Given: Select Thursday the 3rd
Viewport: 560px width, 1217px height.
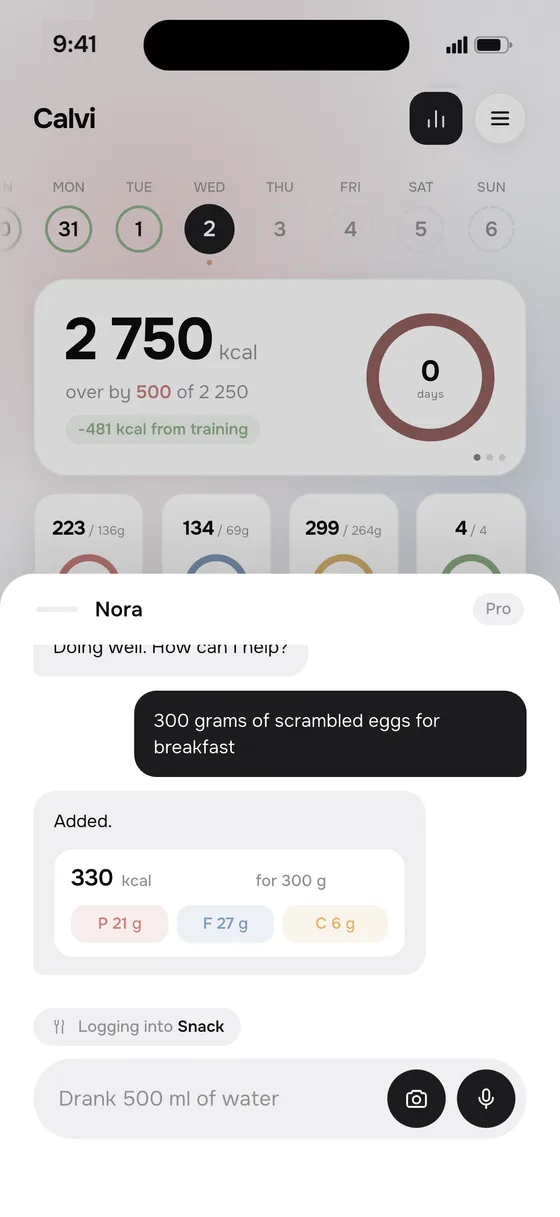Looking at the screenshot, I should pos(280,229).
